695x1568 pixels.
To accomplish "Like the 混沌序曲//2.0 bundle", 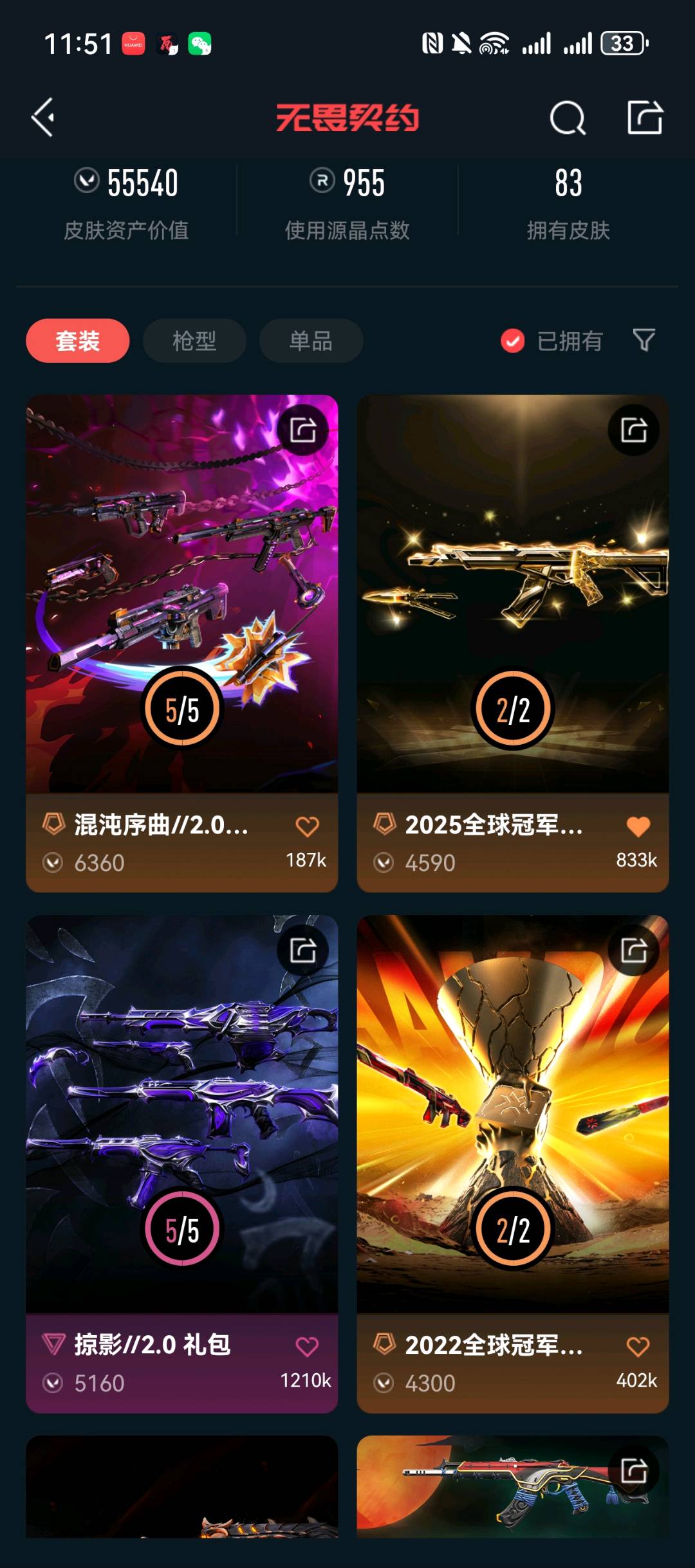I will 307,826.
